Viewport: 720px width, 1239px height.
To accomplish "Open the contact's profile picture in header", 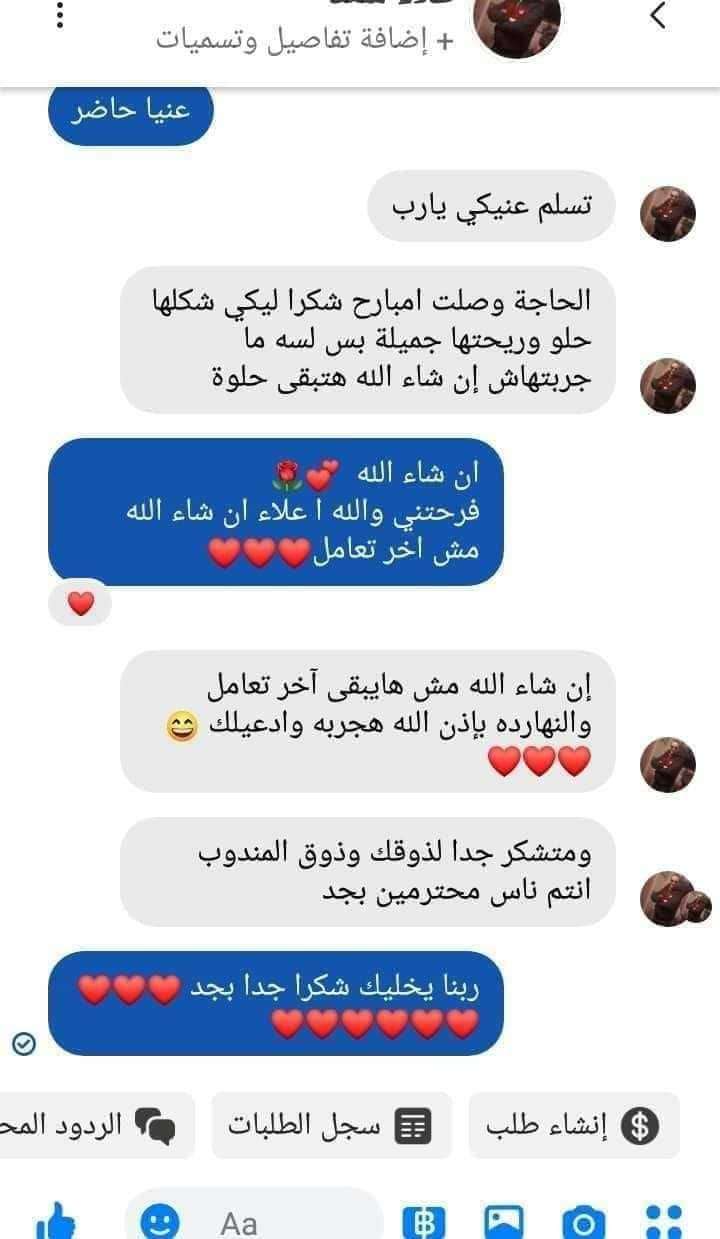I will point(517,20).
